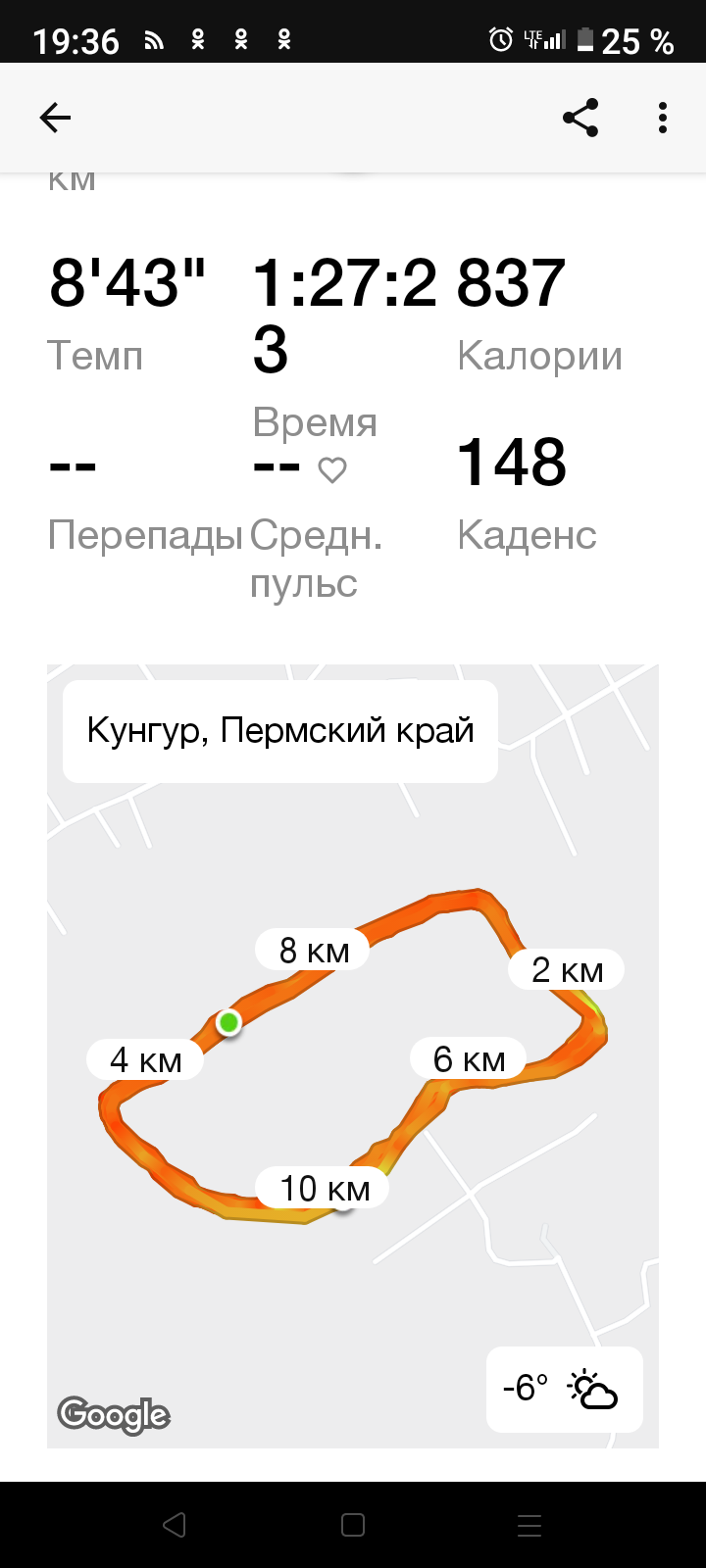This screenshot has width=706, height=1568.
Task: Open the three-dot overflow menu
Action: [663, 119]
